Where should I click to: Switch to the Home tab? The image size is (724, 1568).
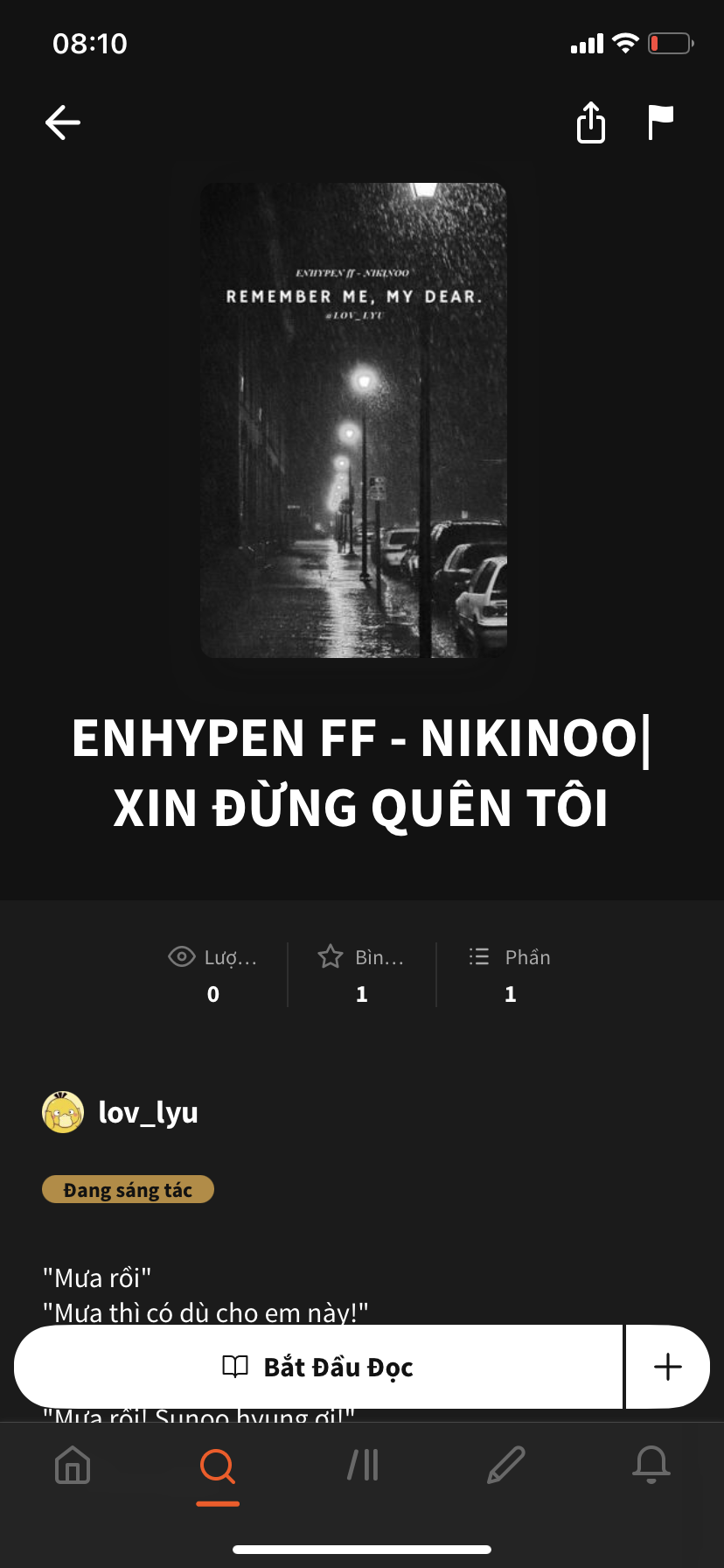[x=73, y=1465]
